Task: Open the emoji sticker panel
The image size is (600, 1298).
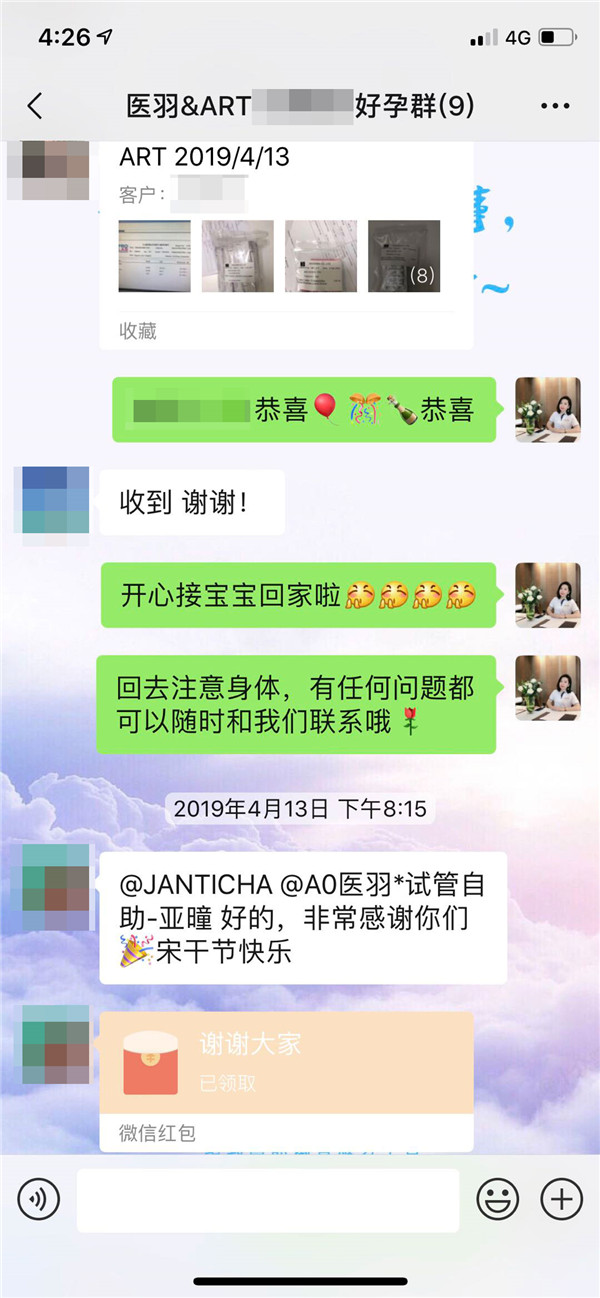Action: pos(497,1198)
